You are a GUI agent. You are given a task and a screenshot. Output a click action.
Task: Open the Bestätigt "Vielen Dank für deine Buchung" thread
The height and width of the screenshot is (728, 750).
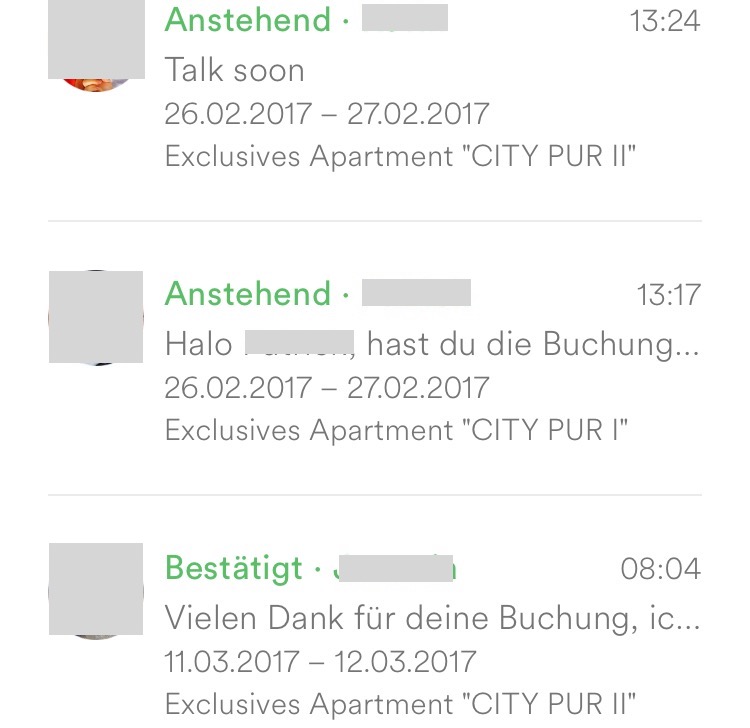430,618
